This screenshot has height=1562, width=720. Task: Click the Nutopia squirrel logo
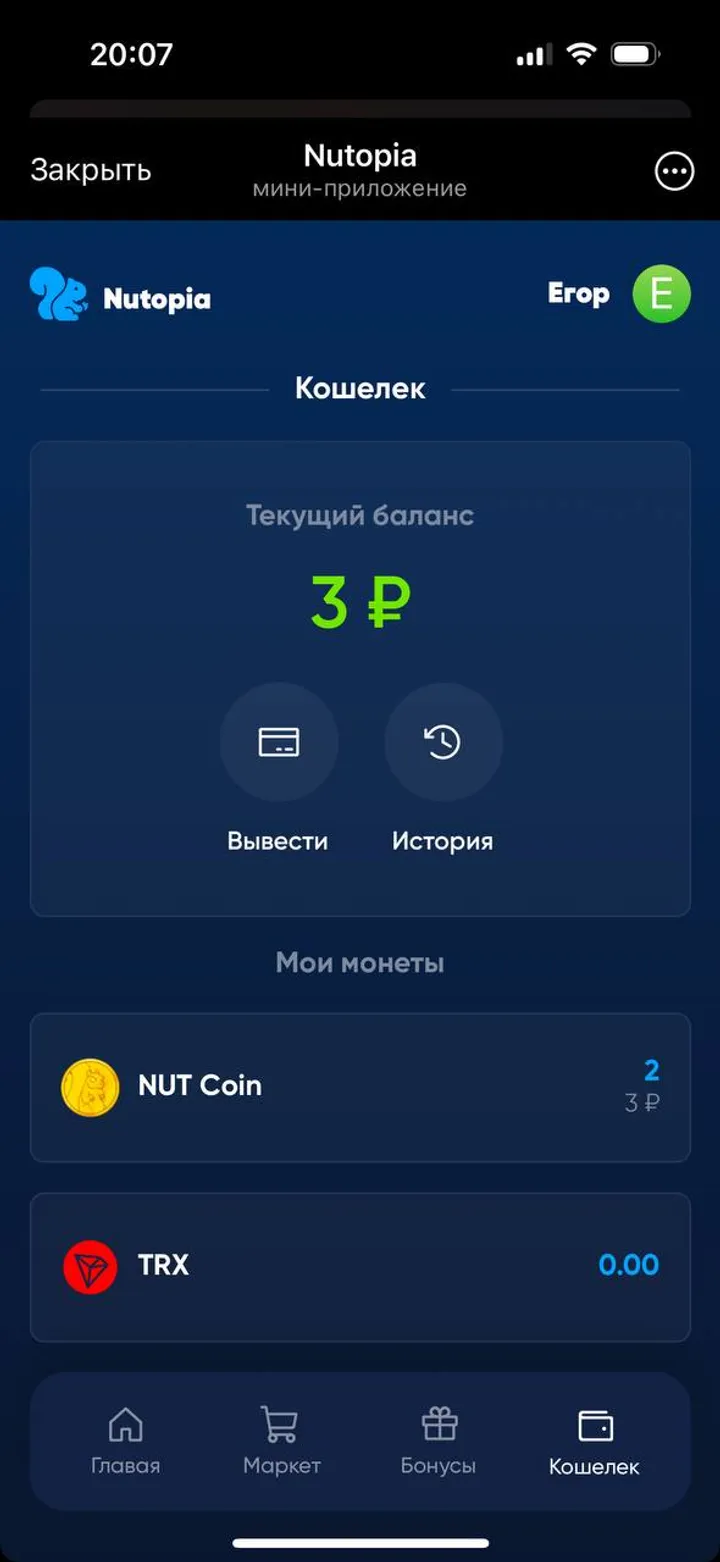click(x=58, y=295)
